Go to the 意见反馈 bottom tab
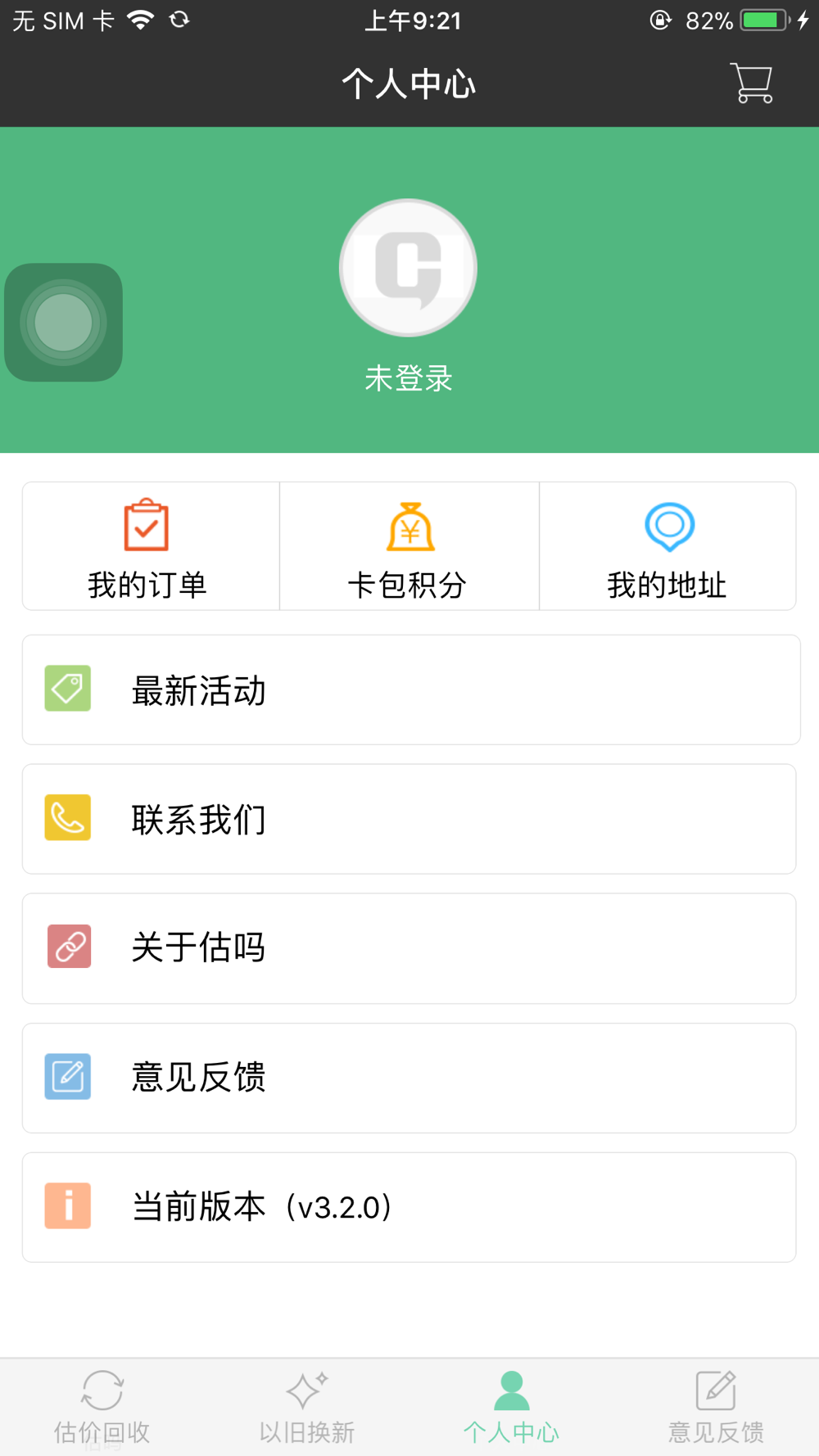819x1456 pixels. click(x=717, y=1407)
